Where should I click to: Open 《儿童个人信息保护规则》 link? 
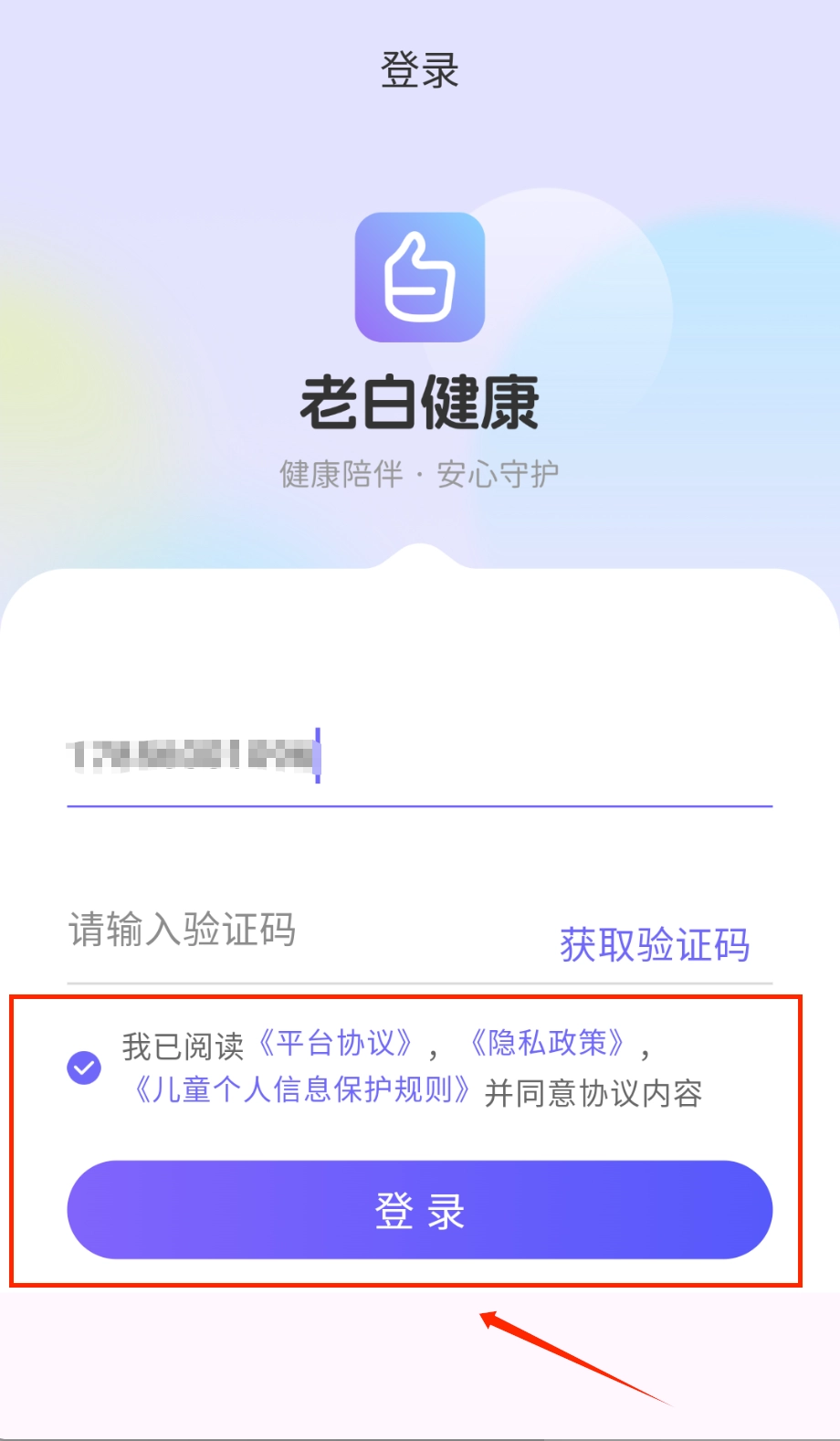pos(302,1089)
